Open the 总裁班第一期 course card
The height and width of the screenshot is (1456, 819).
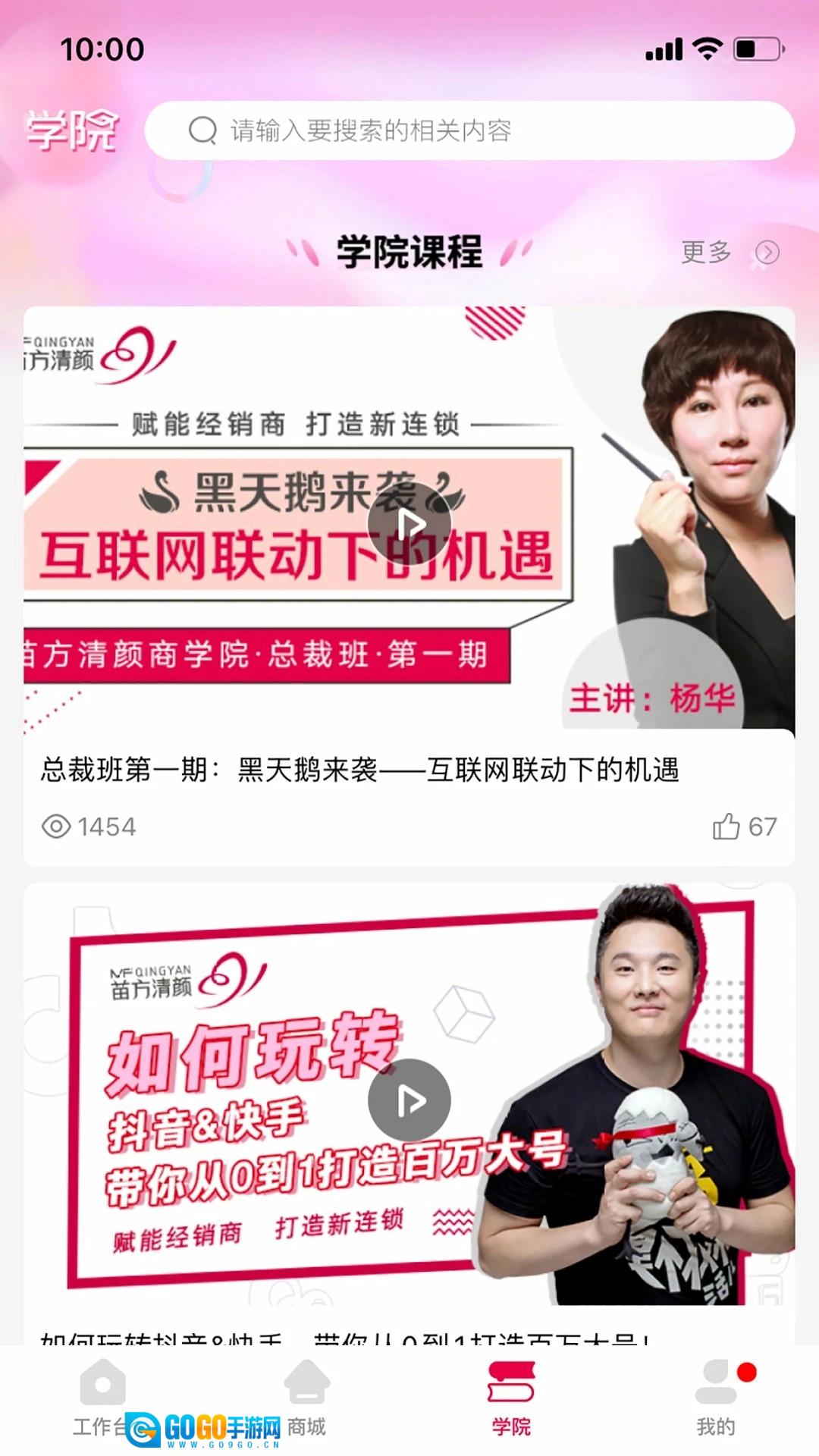point(409,586)
